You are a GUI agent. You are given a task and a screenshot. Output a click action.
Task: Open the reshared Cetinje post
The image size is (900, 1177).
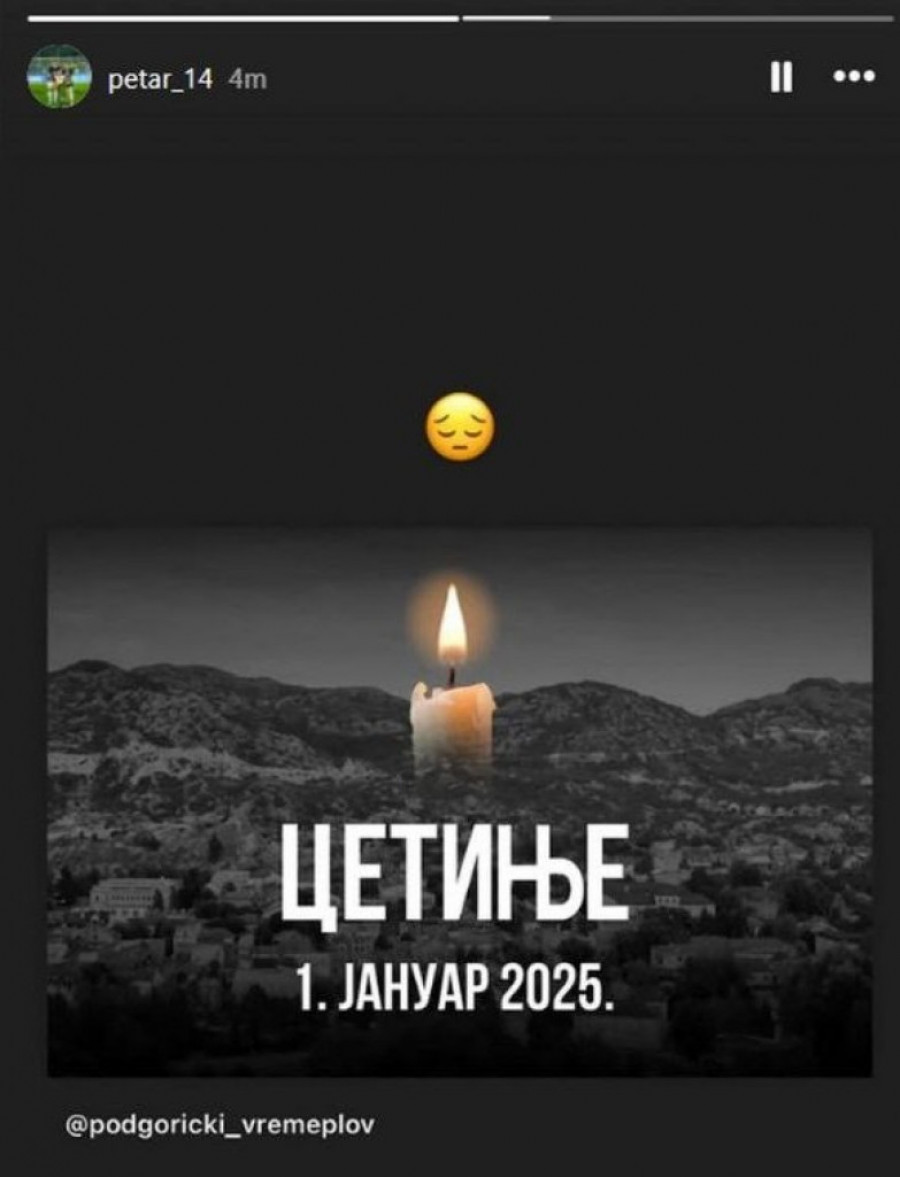pyautogui.click(x=459, y=800)
